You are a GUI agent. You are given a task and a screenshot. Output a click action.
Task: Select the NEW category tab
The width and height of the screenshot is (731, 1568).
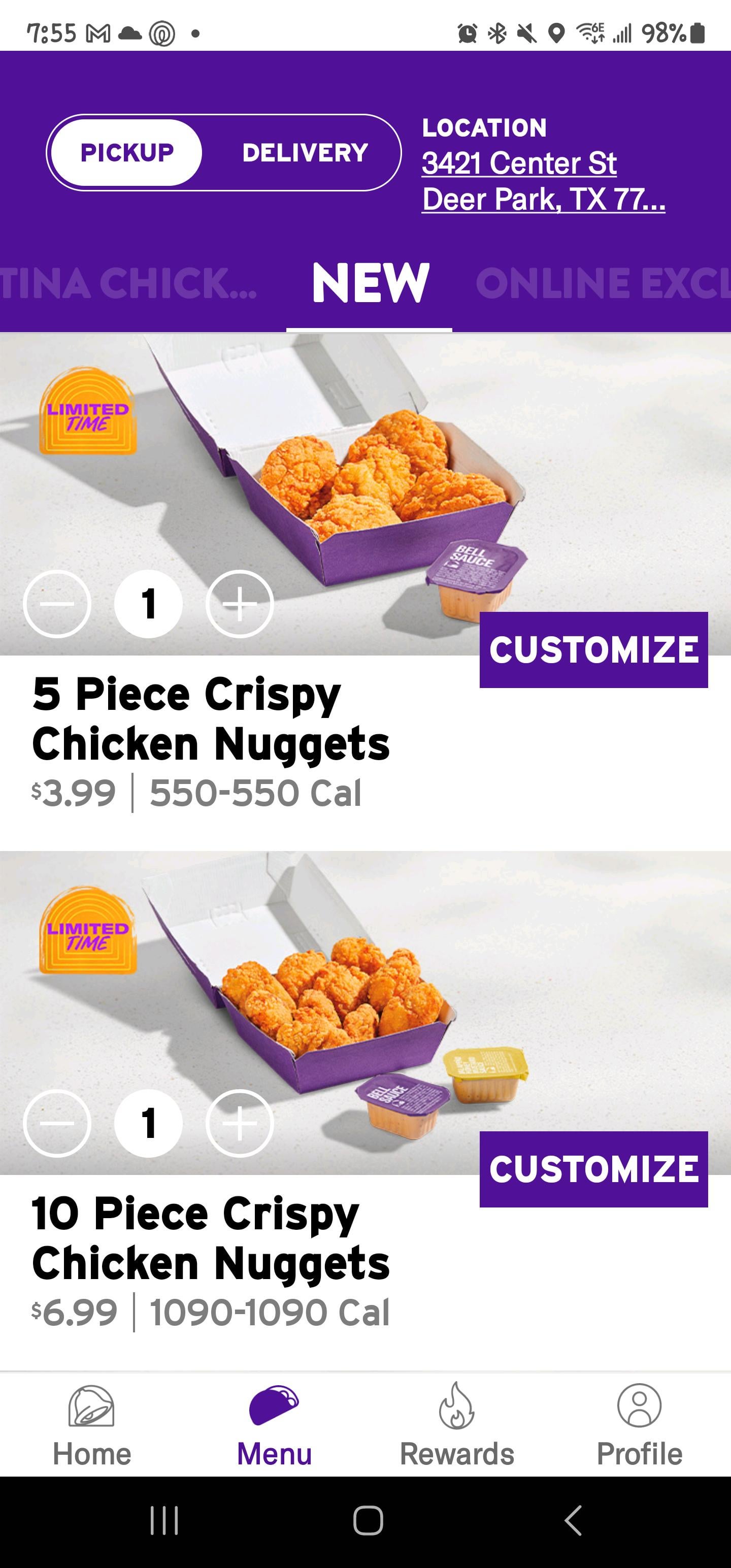(x=370, y=284)
